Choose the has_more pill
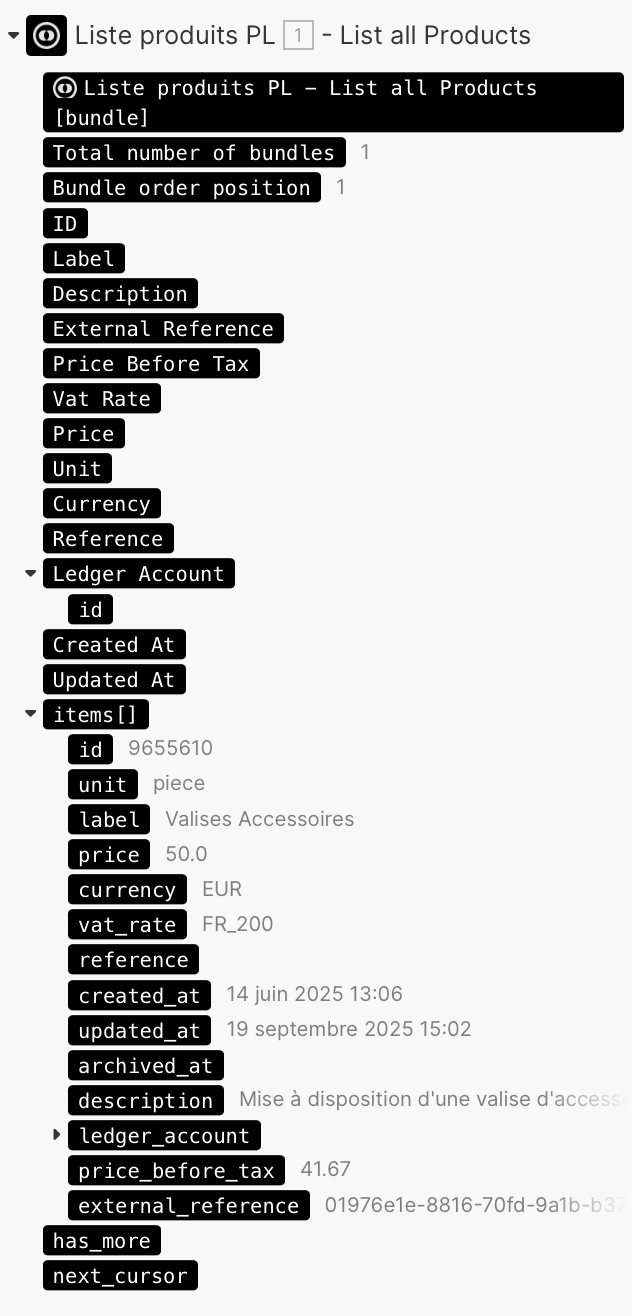This screenshot has height=1316, width=632. (101, 1241)
